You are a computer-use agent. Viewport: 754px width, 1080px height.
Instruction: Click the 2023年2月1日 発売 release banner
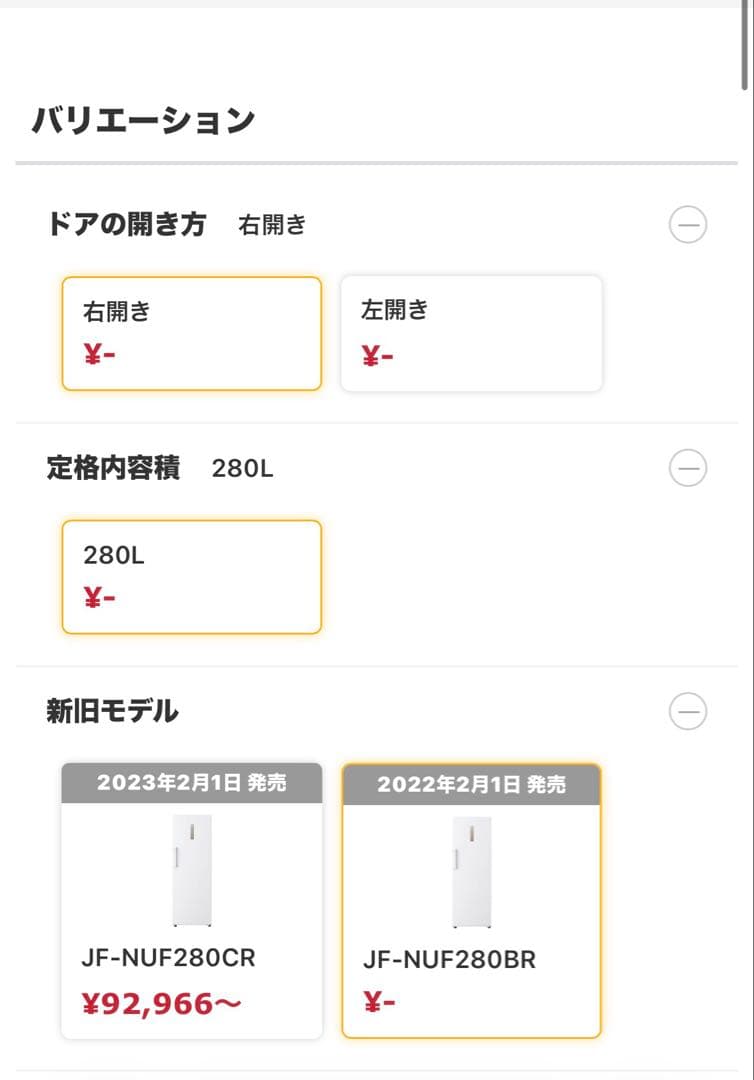click(192, 785)
